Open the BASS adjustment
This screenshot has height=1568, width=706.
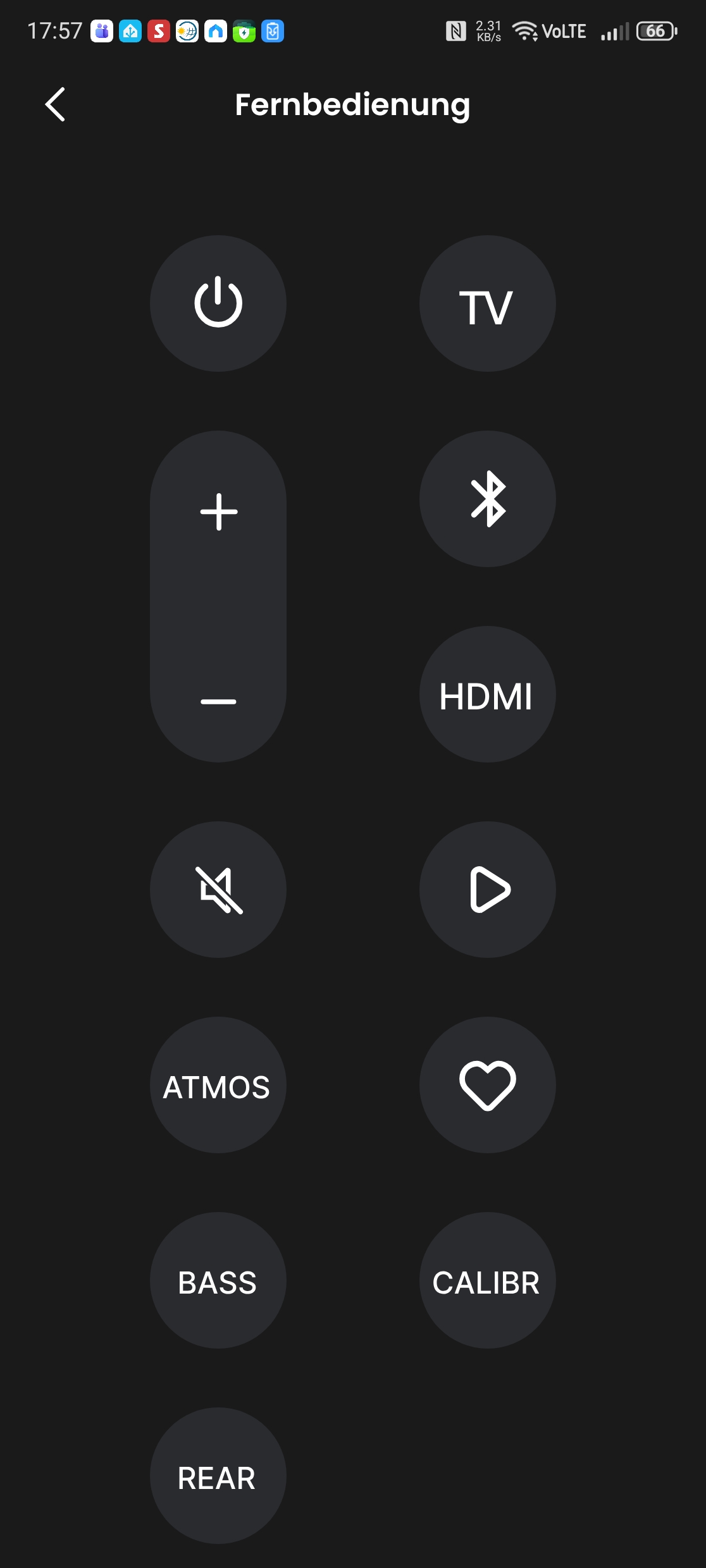(218, 1281)
